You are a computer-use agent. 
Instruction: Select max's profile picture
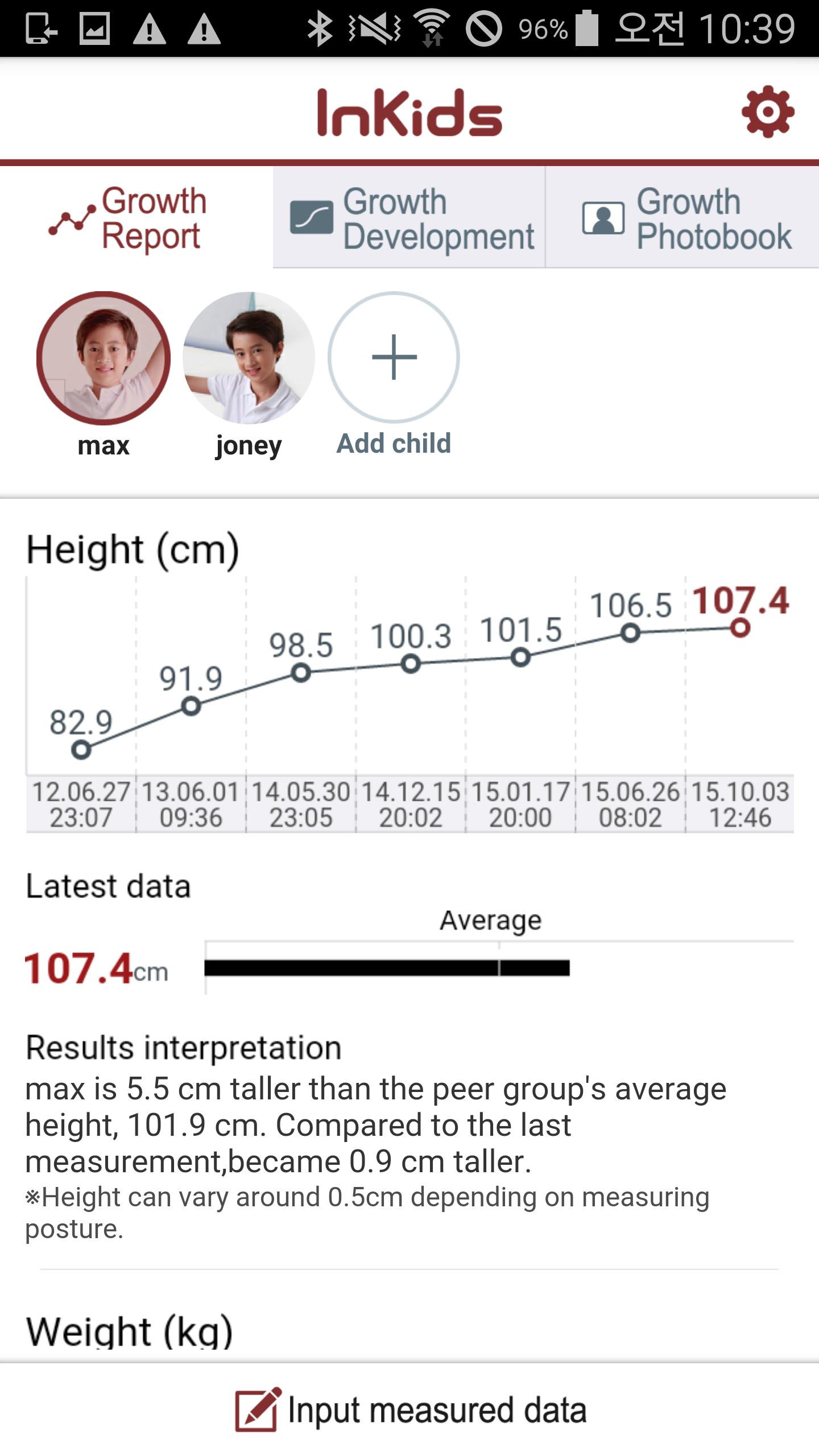click(104, 358)
